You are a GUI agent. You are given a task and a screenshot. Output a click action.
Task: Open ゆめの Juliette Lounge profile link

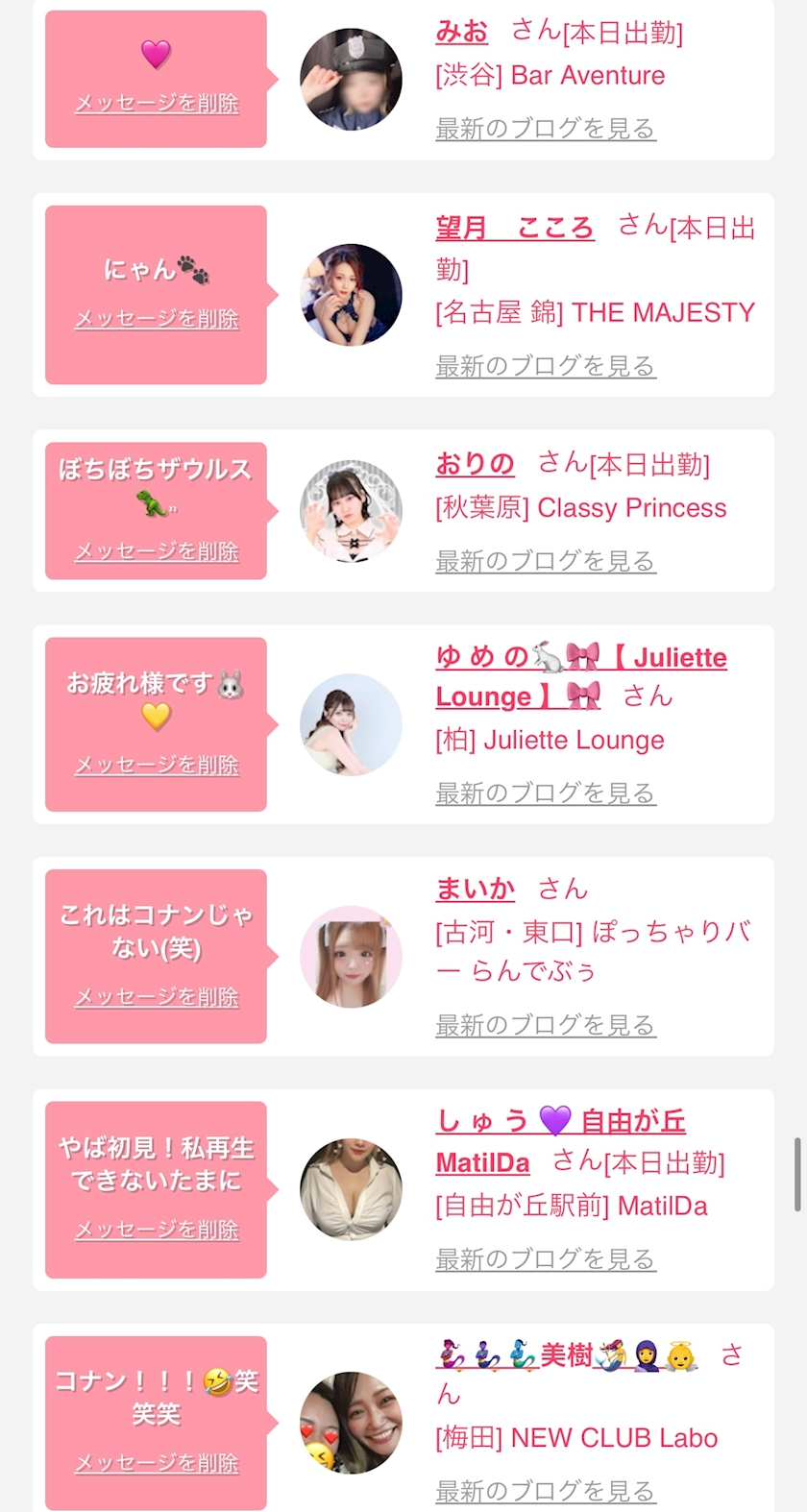coord(580,658)
